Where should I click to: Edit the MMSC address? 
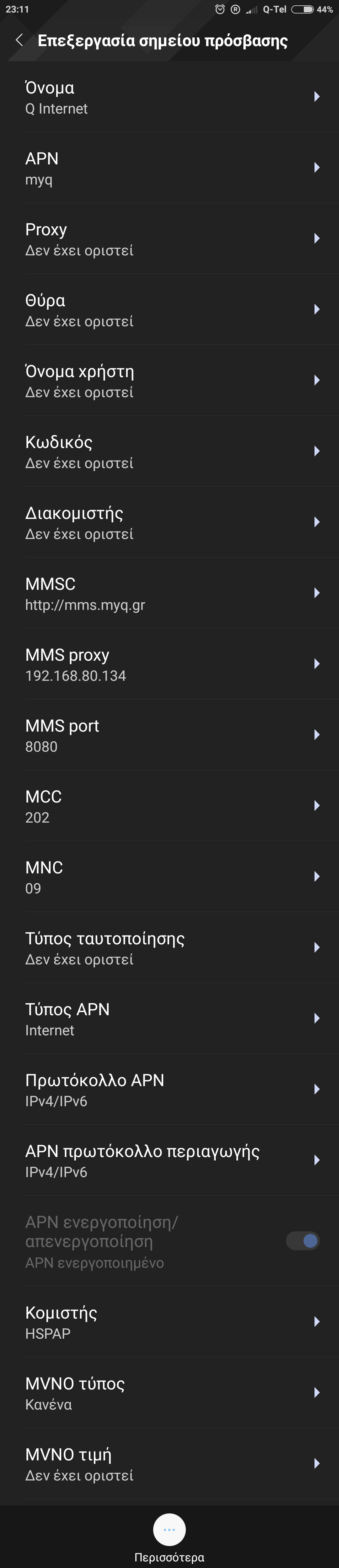click(169, 594)
